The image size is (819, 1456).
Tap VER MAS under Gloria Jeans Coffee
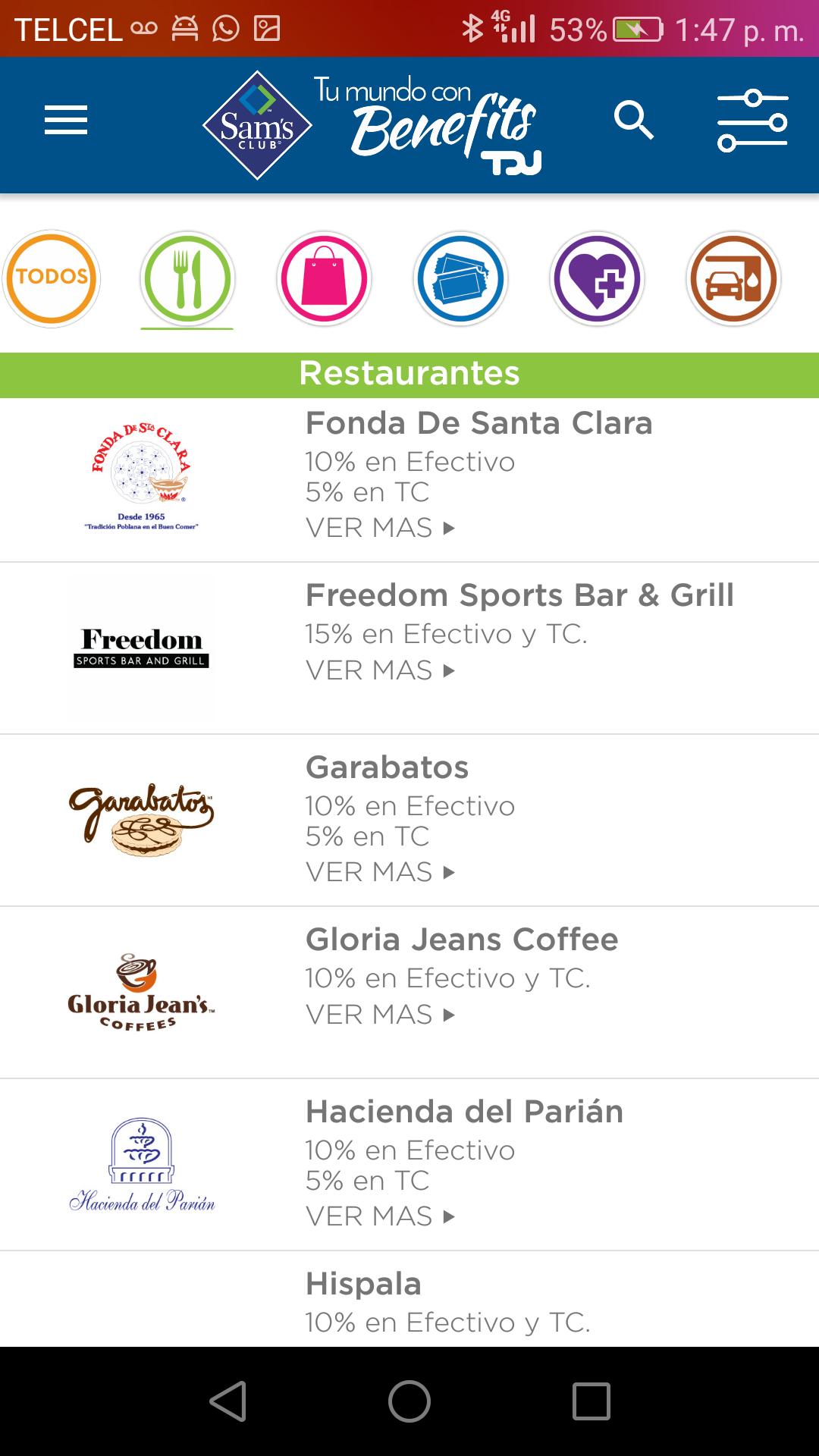click(380, 1015)
